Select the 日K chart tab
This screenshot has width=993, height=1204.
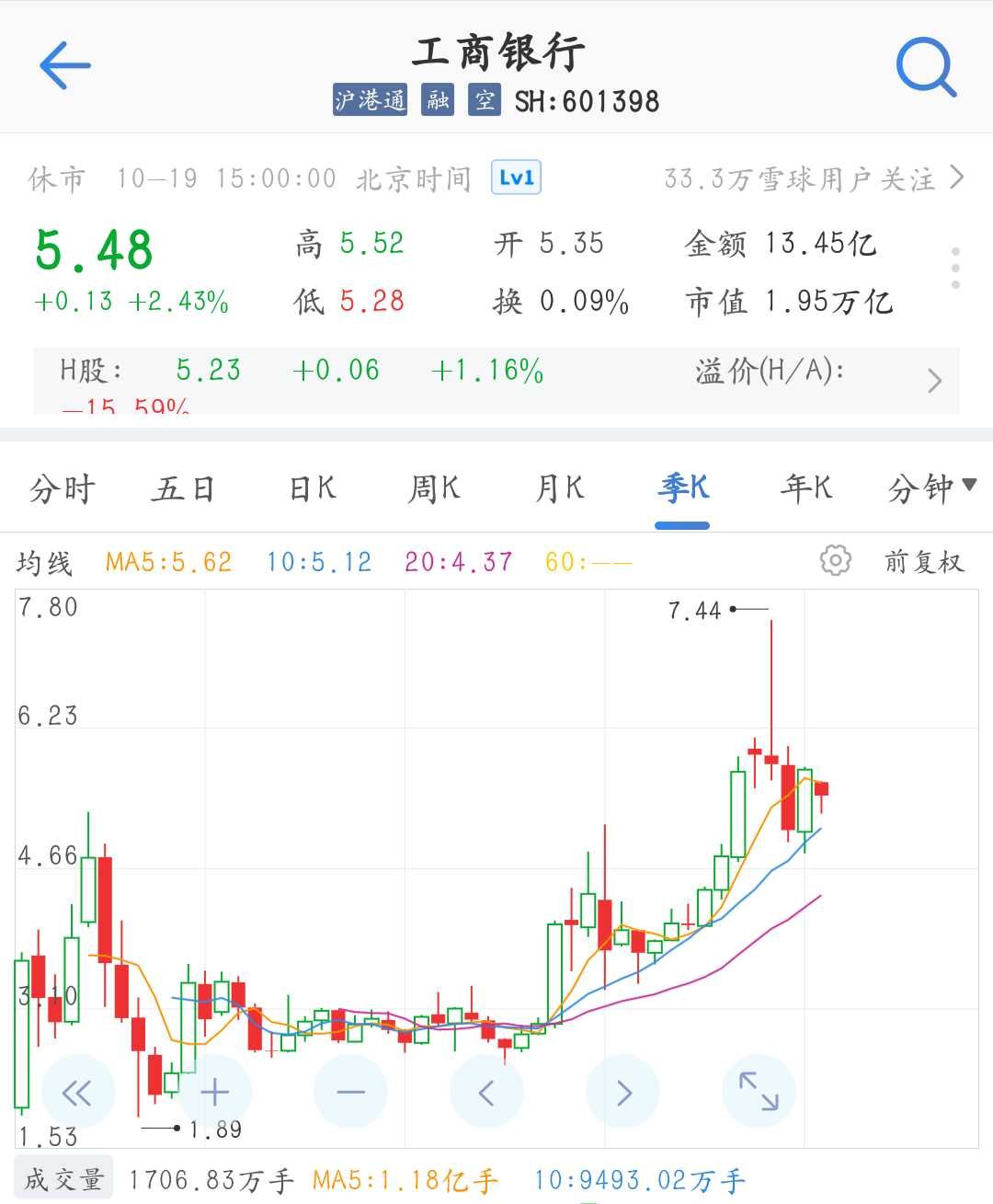click(313, 488)
